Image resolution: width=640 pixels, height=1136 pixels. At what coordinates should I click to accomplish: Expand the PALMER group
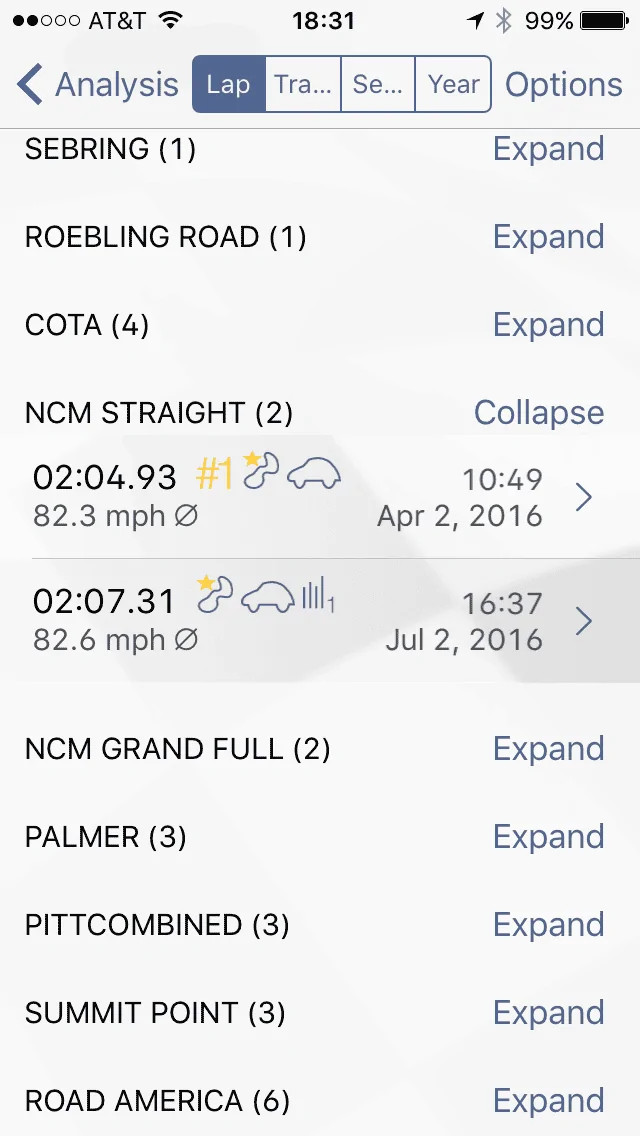click(549, 837)
